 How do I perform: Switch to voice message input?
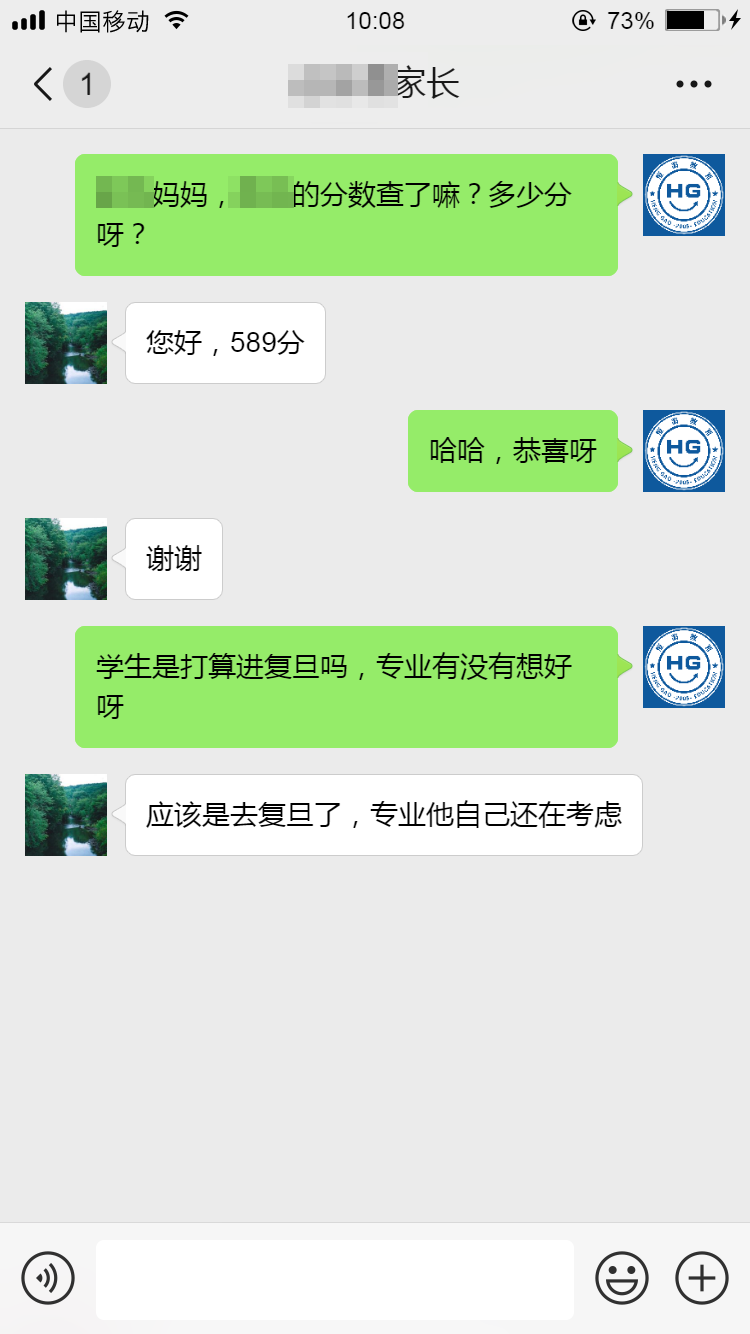pyautogui.click(x=48, y=1278)
